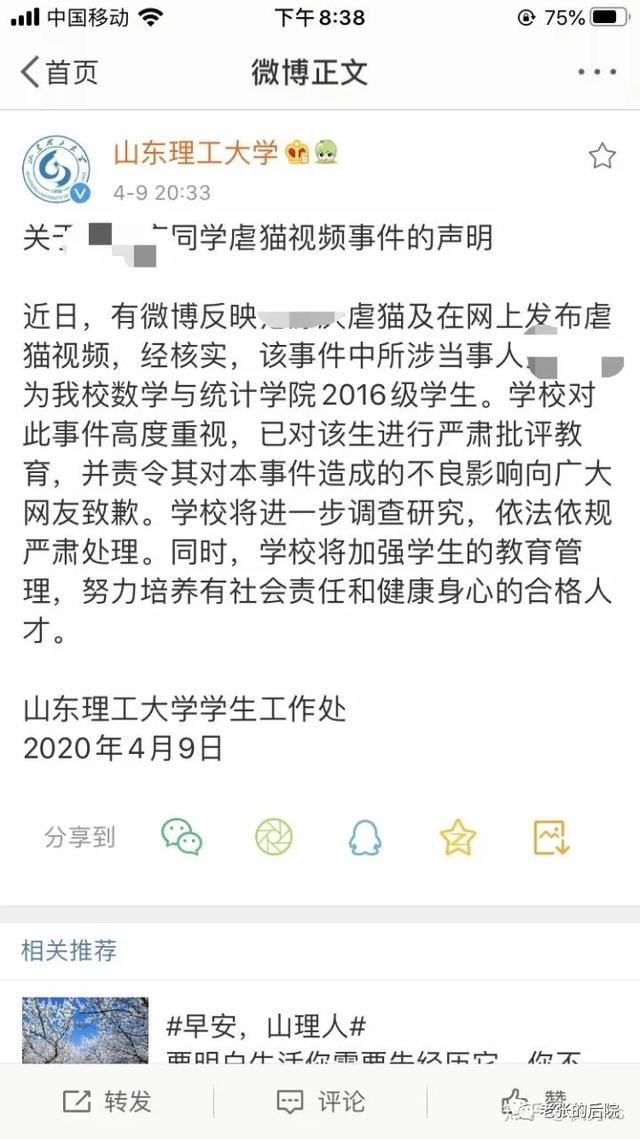Share to WeChat Moments
This screenshot has height=1139, width=640.
[x=274, y=837]
